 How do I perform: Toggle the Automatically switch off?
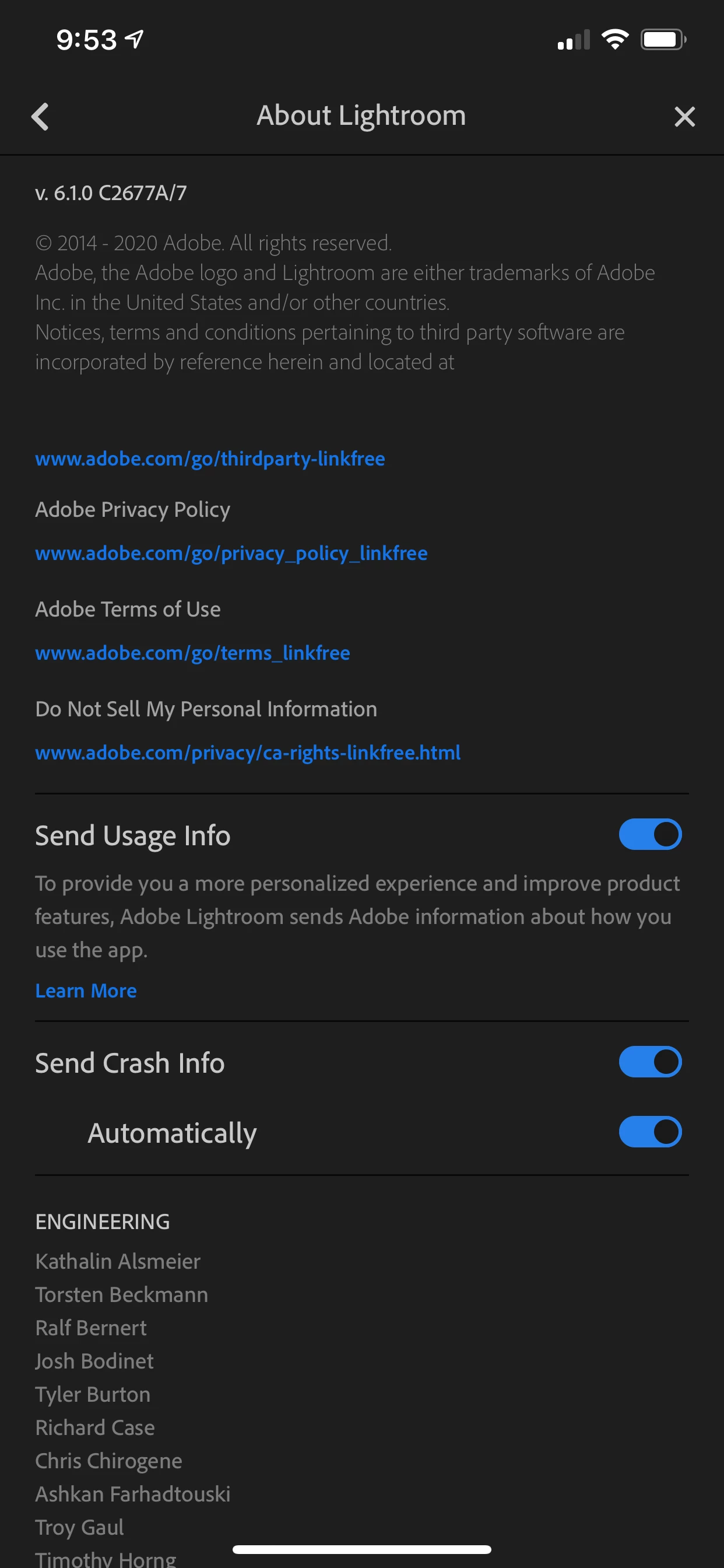coord(650,1132)
